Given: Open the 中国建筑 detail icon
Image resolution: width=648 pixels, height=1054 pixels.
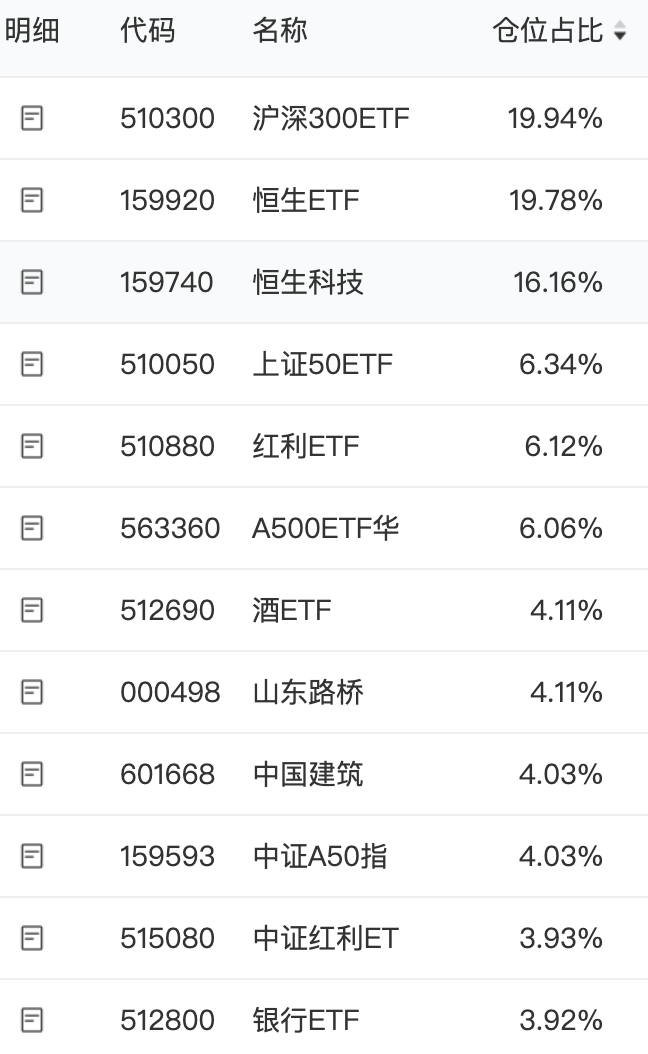Looking at the screenshot, I should pos(32,775).
